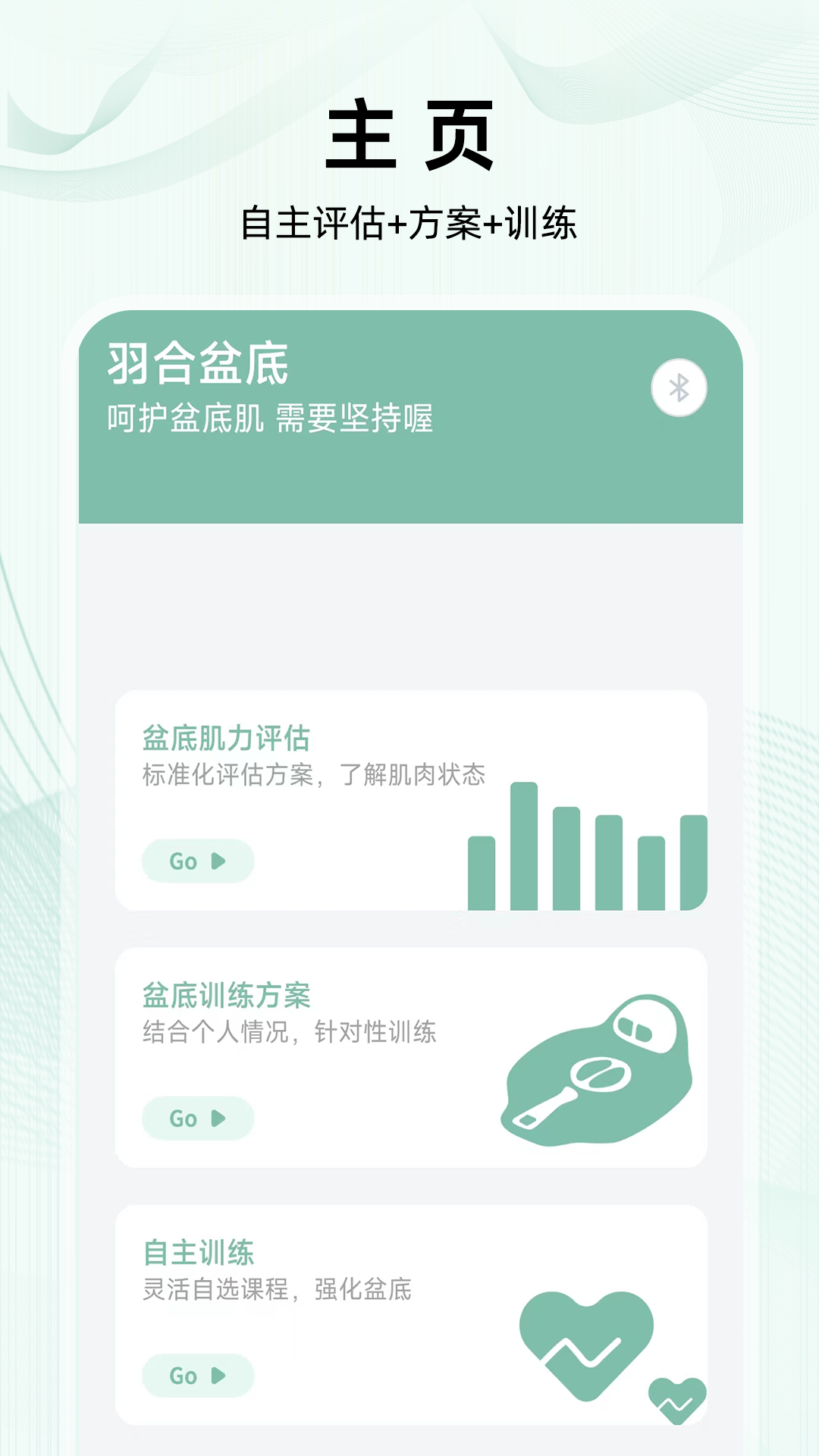Tap the play arrow inside third Go button
819x1456 pixels.
click(218, 1376)
